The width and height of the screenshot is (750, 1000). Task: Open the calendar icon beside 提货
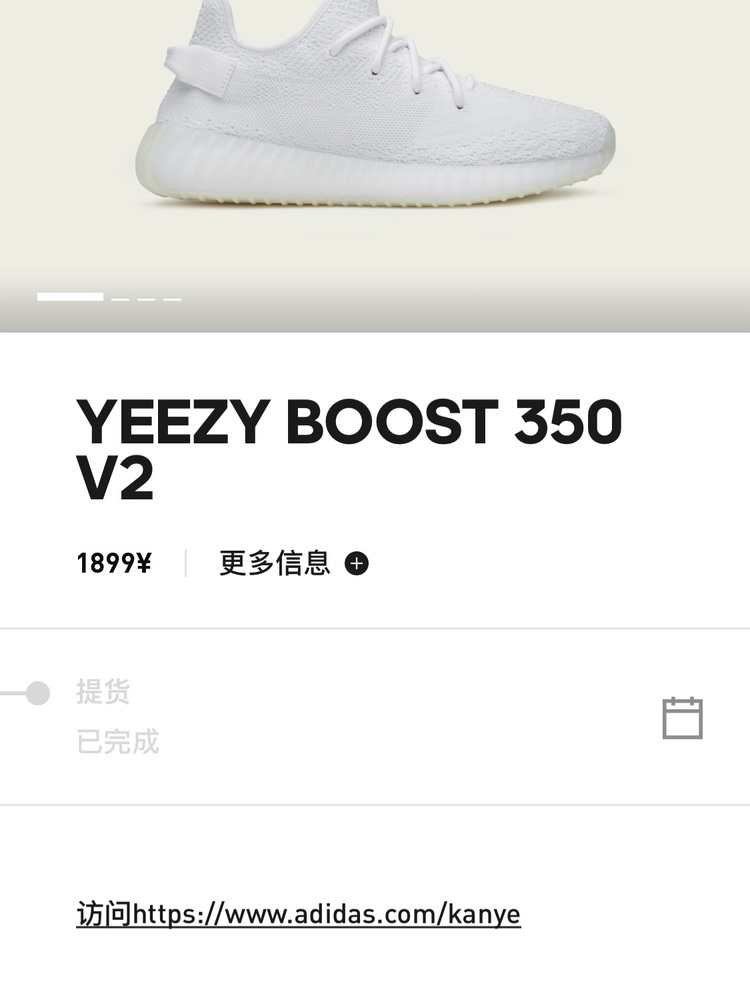click(682, 718)
